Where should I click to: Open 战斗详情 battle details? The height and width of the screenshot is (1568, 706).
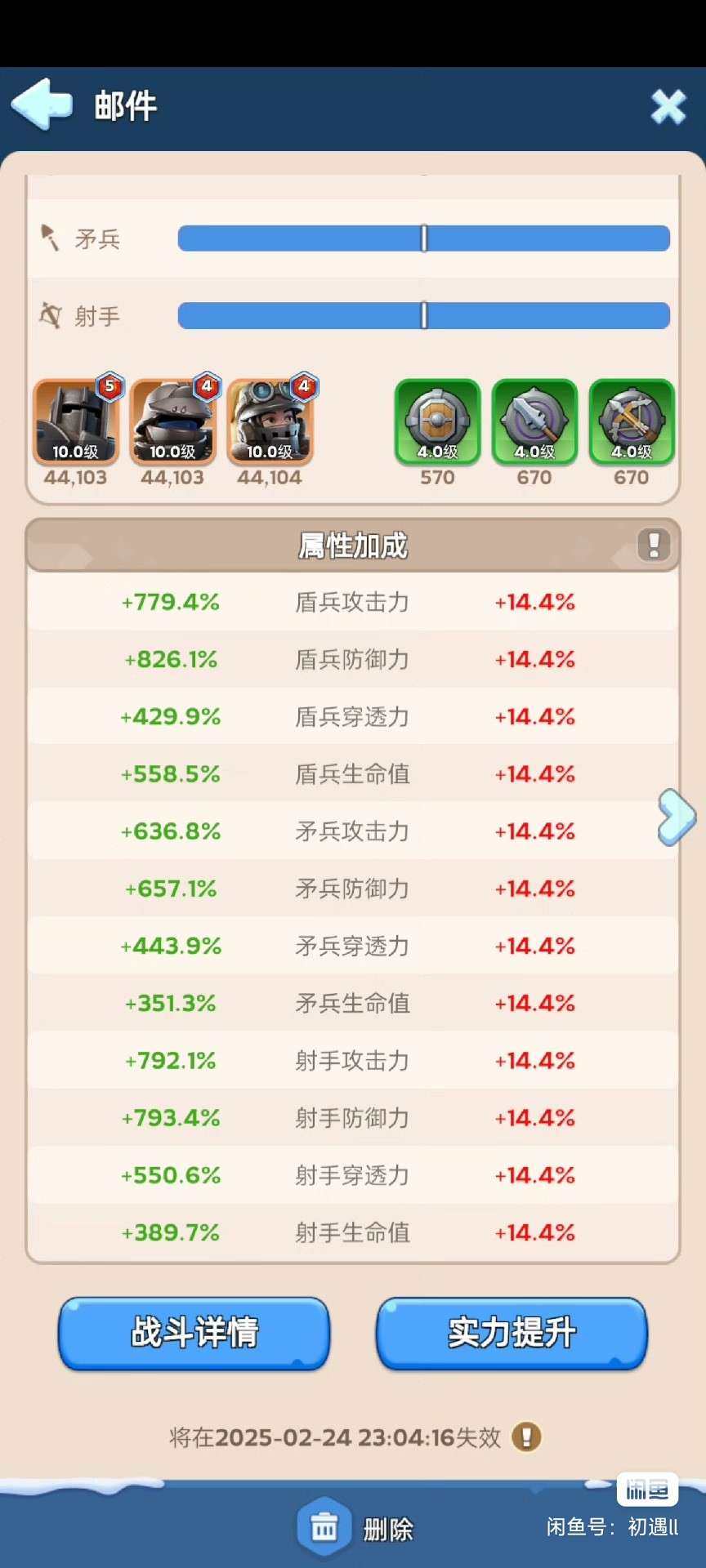pos(193,1332)
